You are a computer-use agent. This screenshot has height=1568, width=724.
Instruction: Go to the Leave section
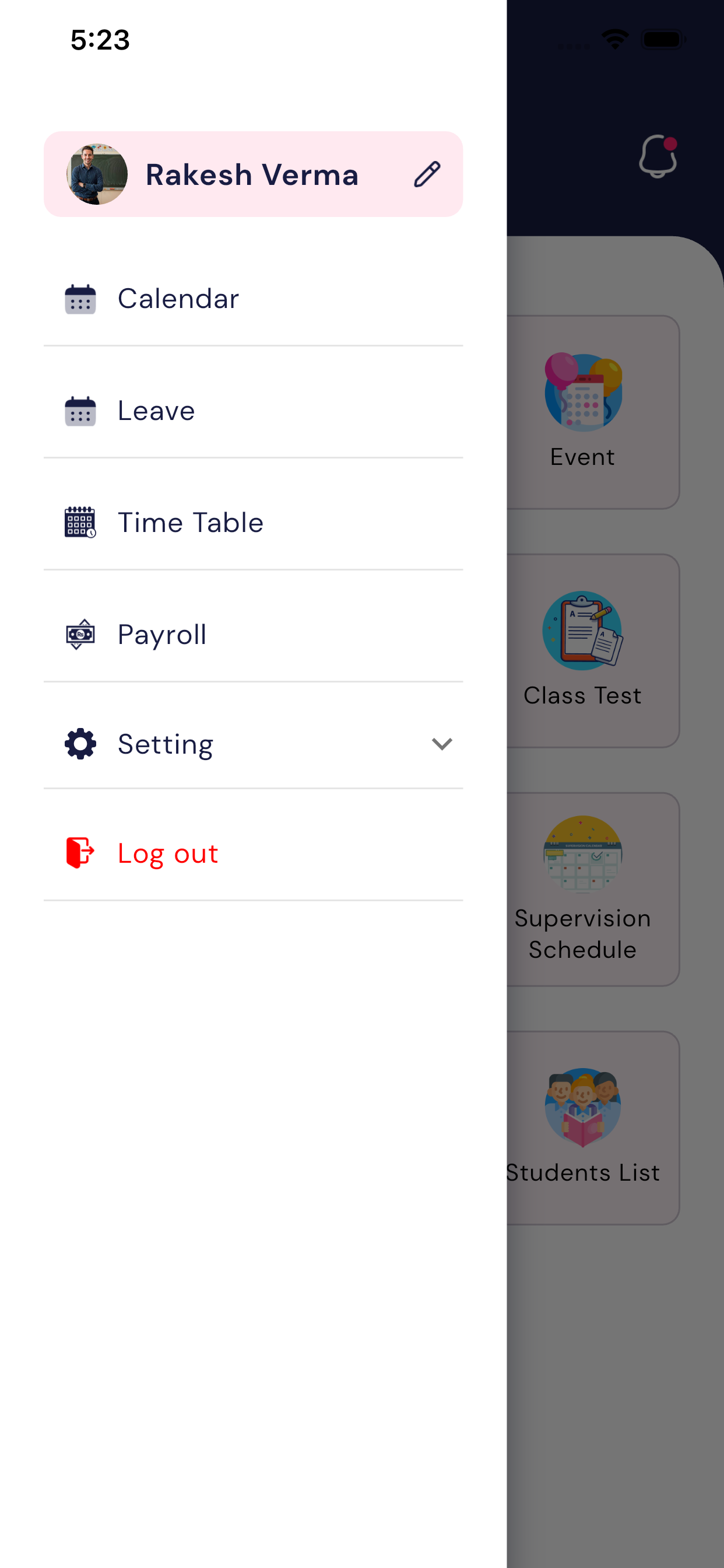156,411
